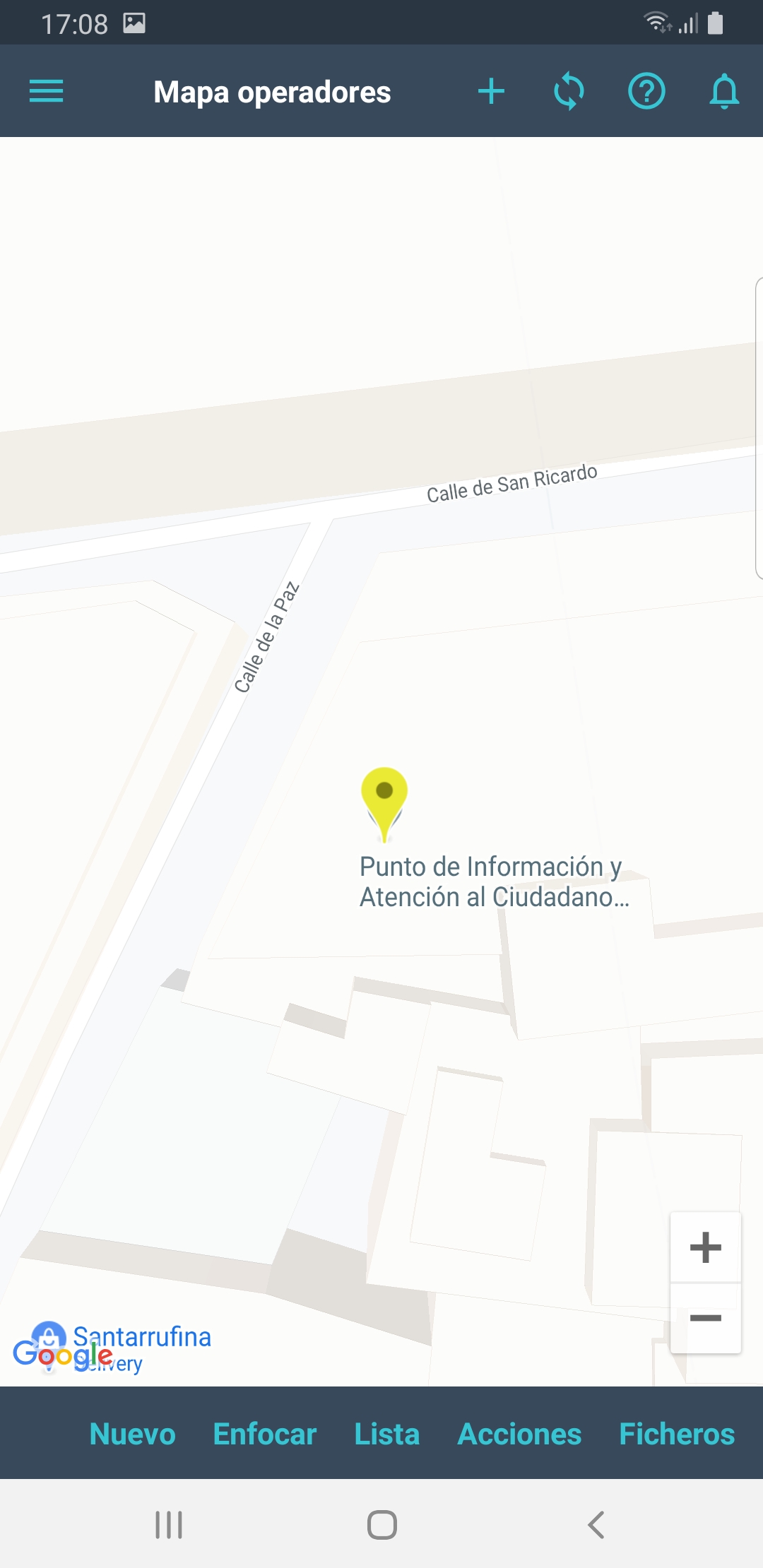
Task: Open the help question mark
Action: coord(646,91)
